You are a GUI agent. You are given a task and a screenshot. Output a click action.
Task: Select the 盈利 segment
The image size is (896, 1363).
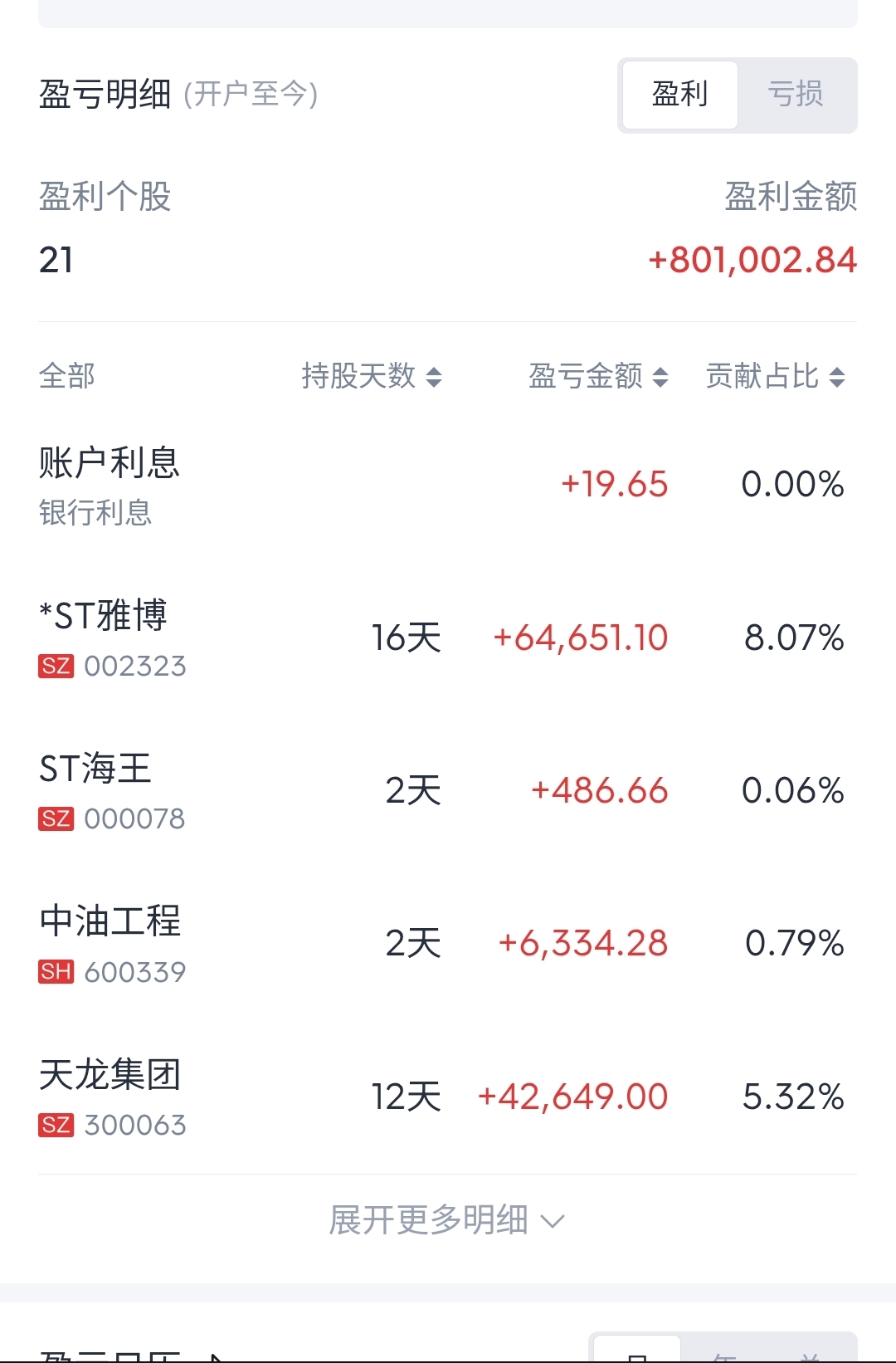(x=680, y=95)
